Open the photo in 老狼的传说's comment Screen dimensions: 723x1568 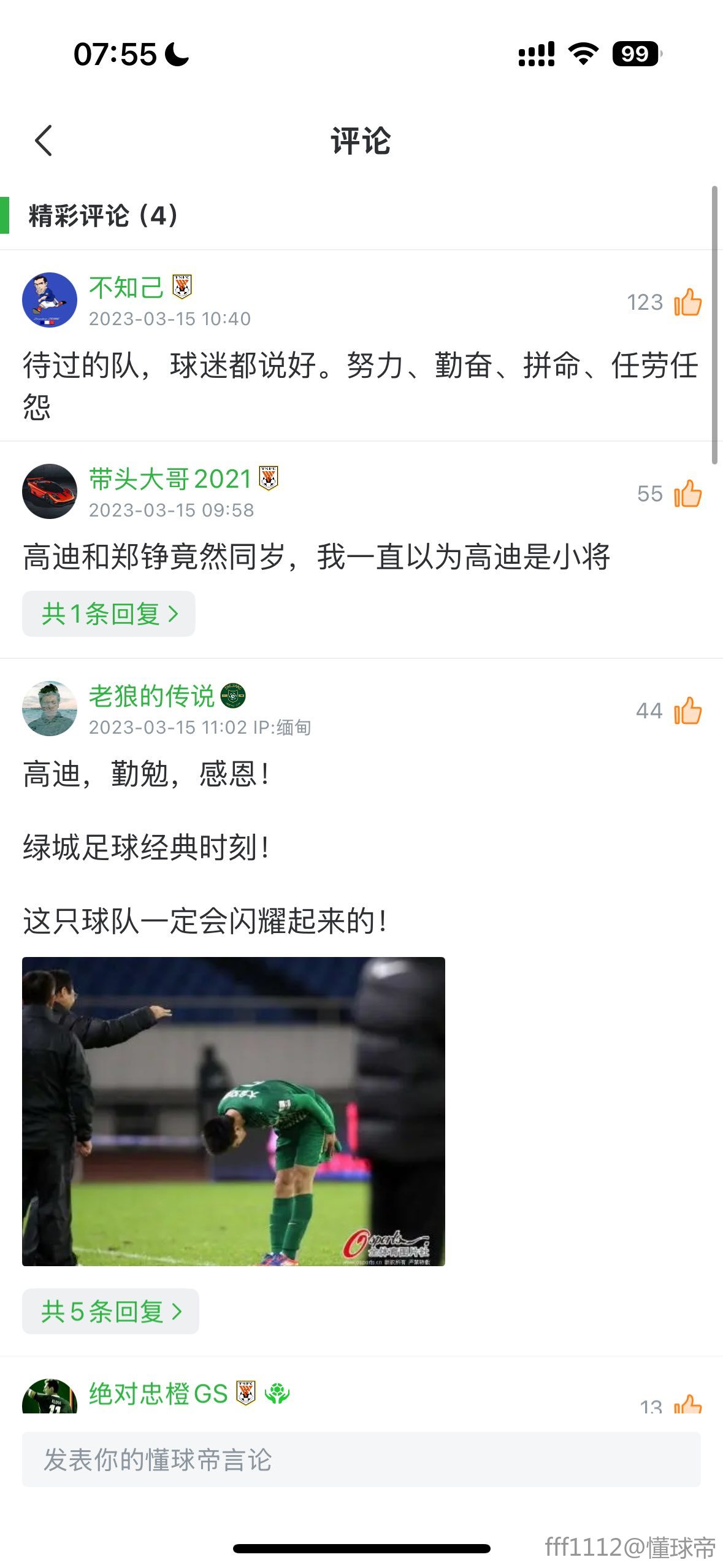[x=234, y=1111]
